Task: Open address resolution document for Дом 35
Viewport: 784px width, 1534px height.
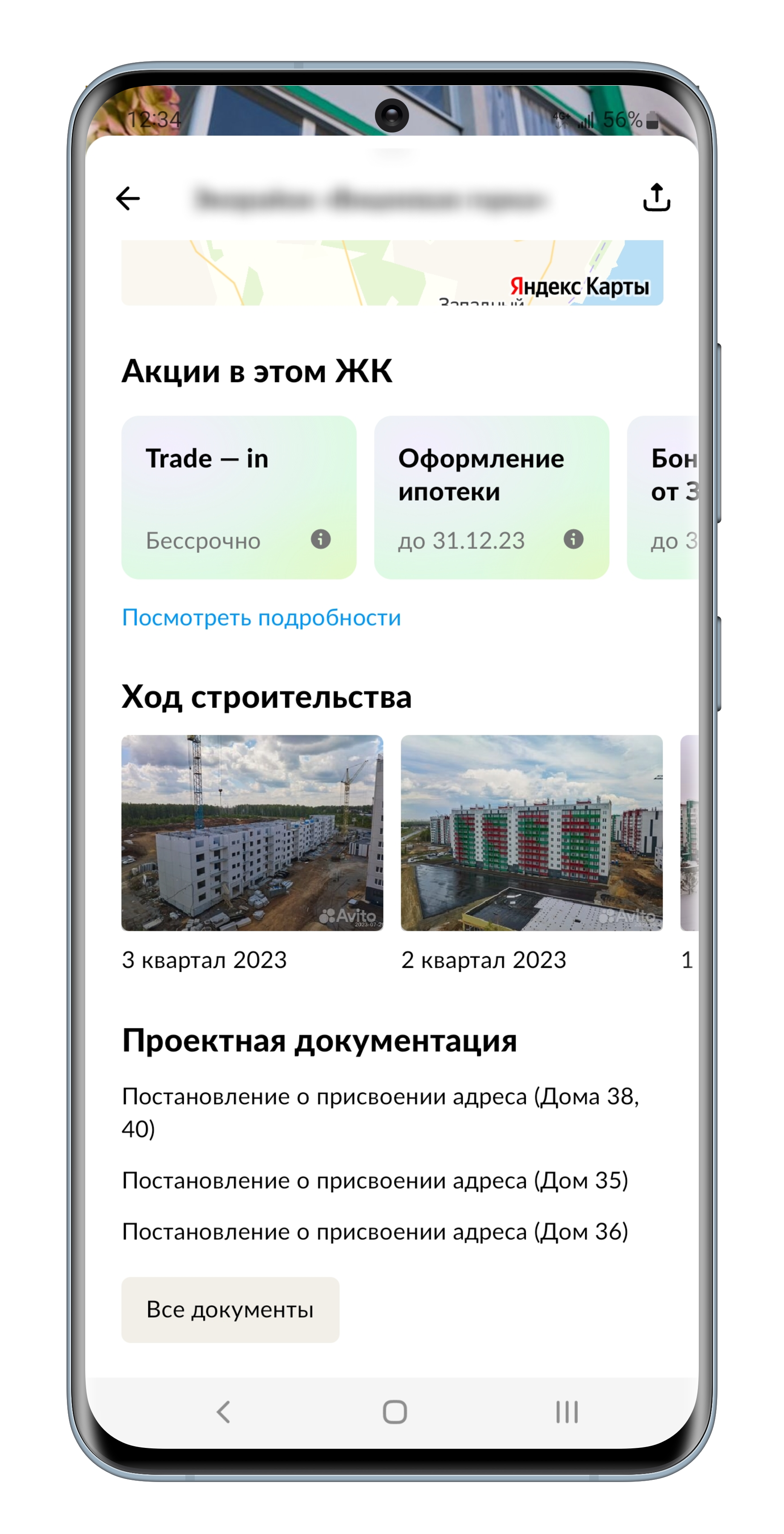Action: tap(375, 1180)
